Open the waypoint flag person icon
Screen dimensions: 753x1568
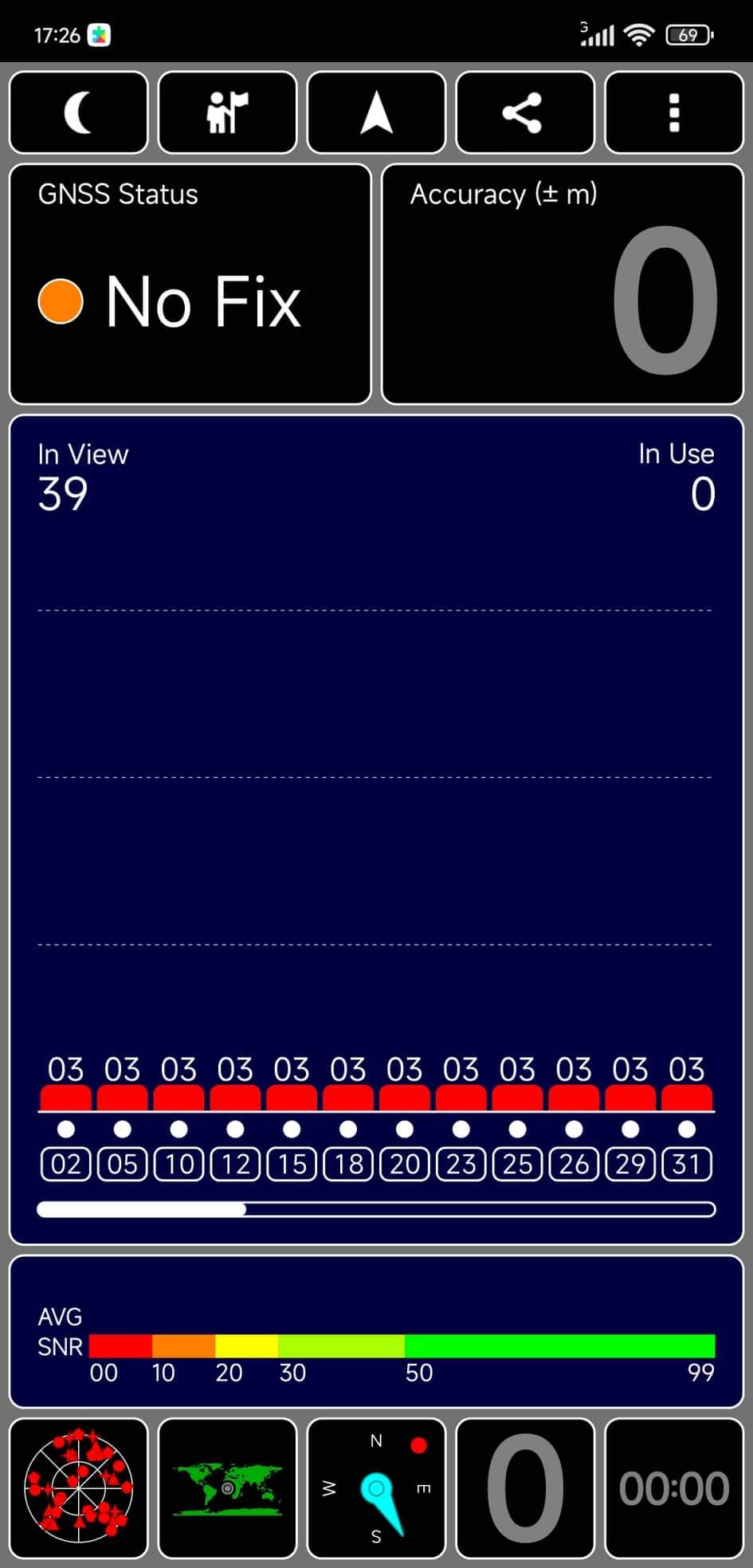coord(227,112)
